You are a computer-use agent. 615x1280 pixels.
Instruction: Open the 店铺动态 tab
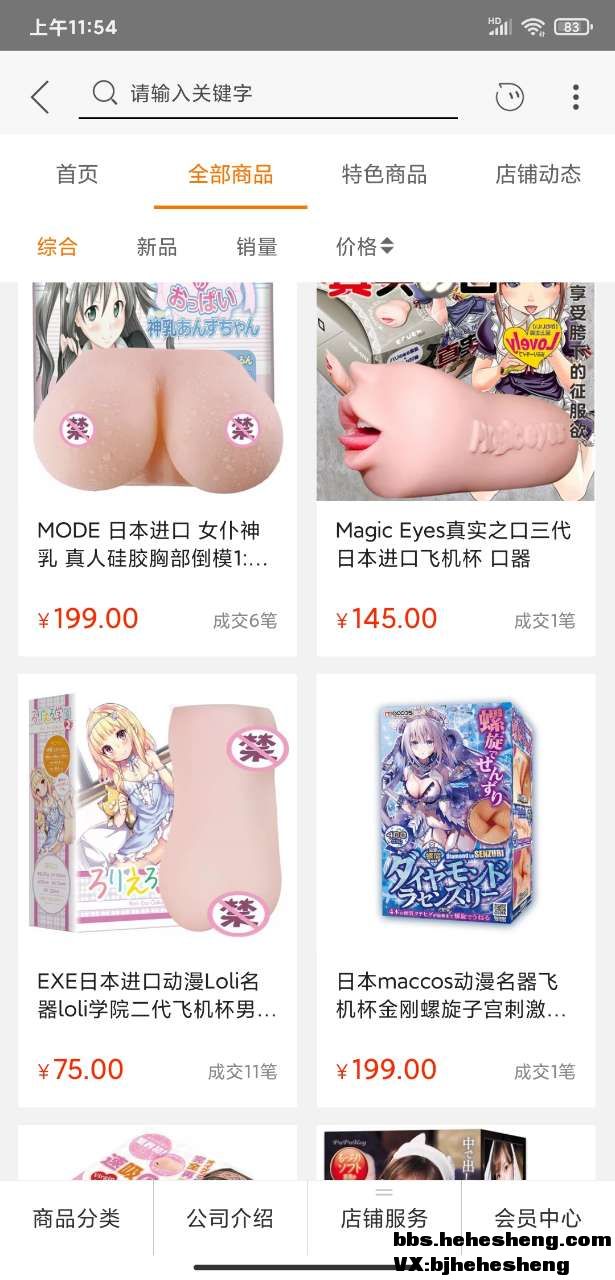537,174
